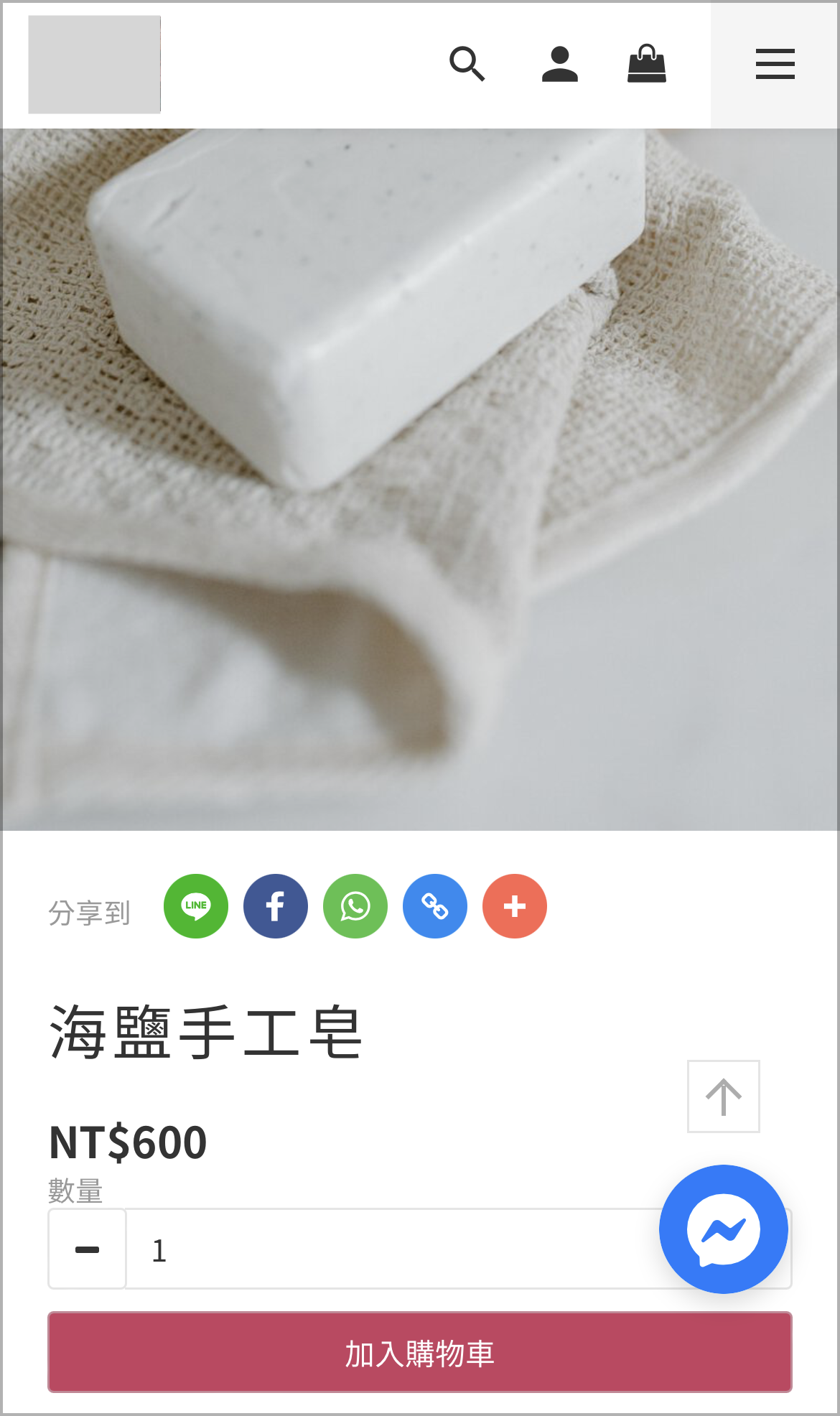Screen dimensions: 840x1416
Task: Tap the store logo placeholder
Action: (94, 65)
